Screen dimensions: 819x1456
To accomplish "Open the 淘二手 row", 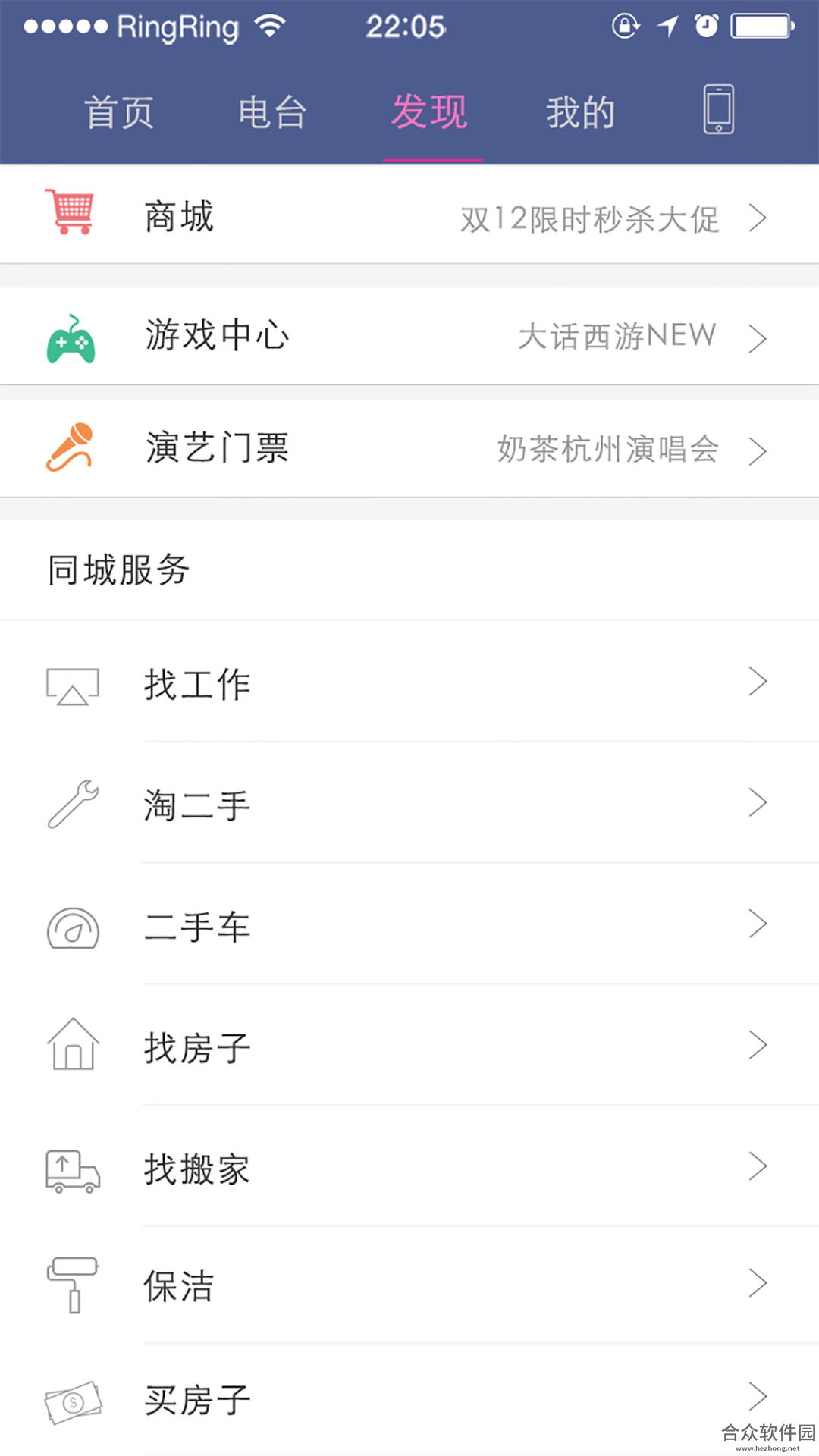I will pos(409,803).
